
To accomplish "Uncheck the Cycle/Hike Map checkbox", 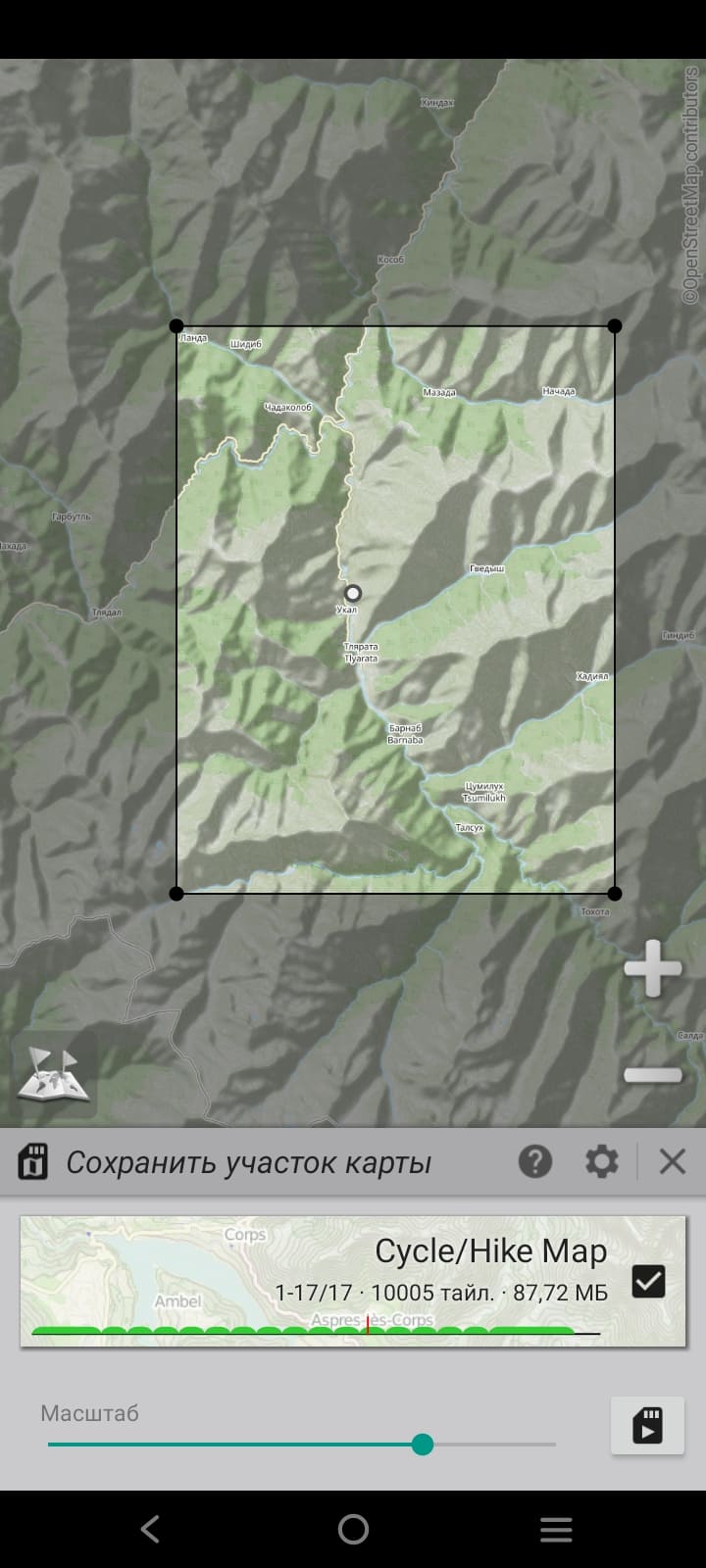I will [648, 1281].
